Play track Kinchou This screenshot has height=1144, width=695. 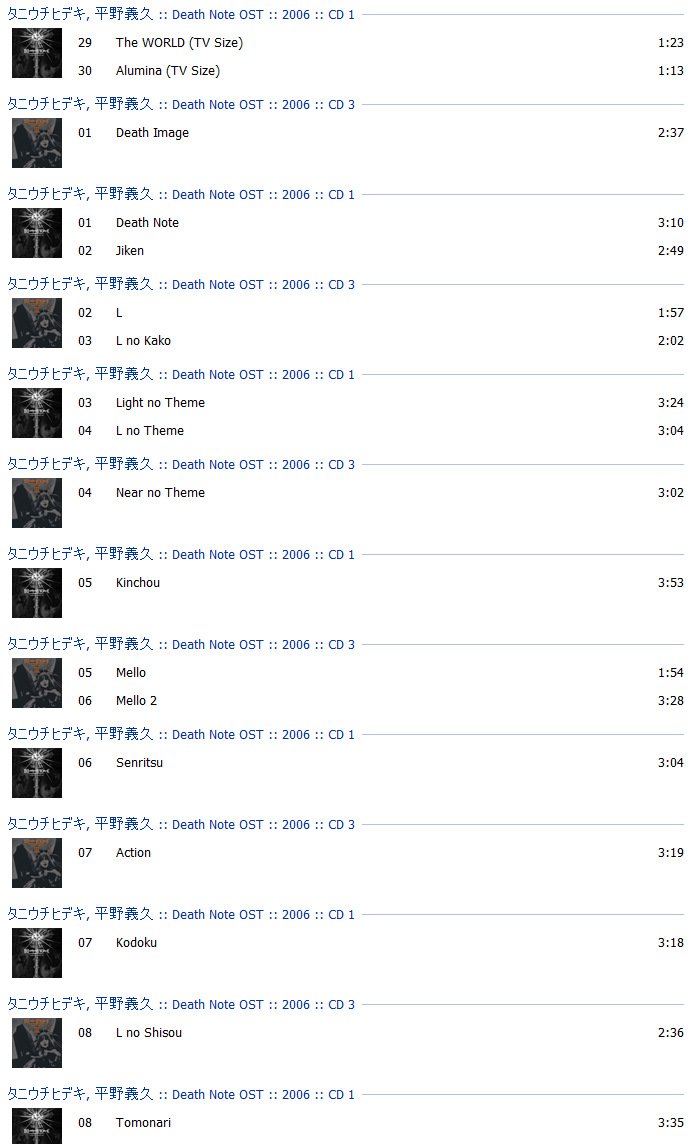138,583
